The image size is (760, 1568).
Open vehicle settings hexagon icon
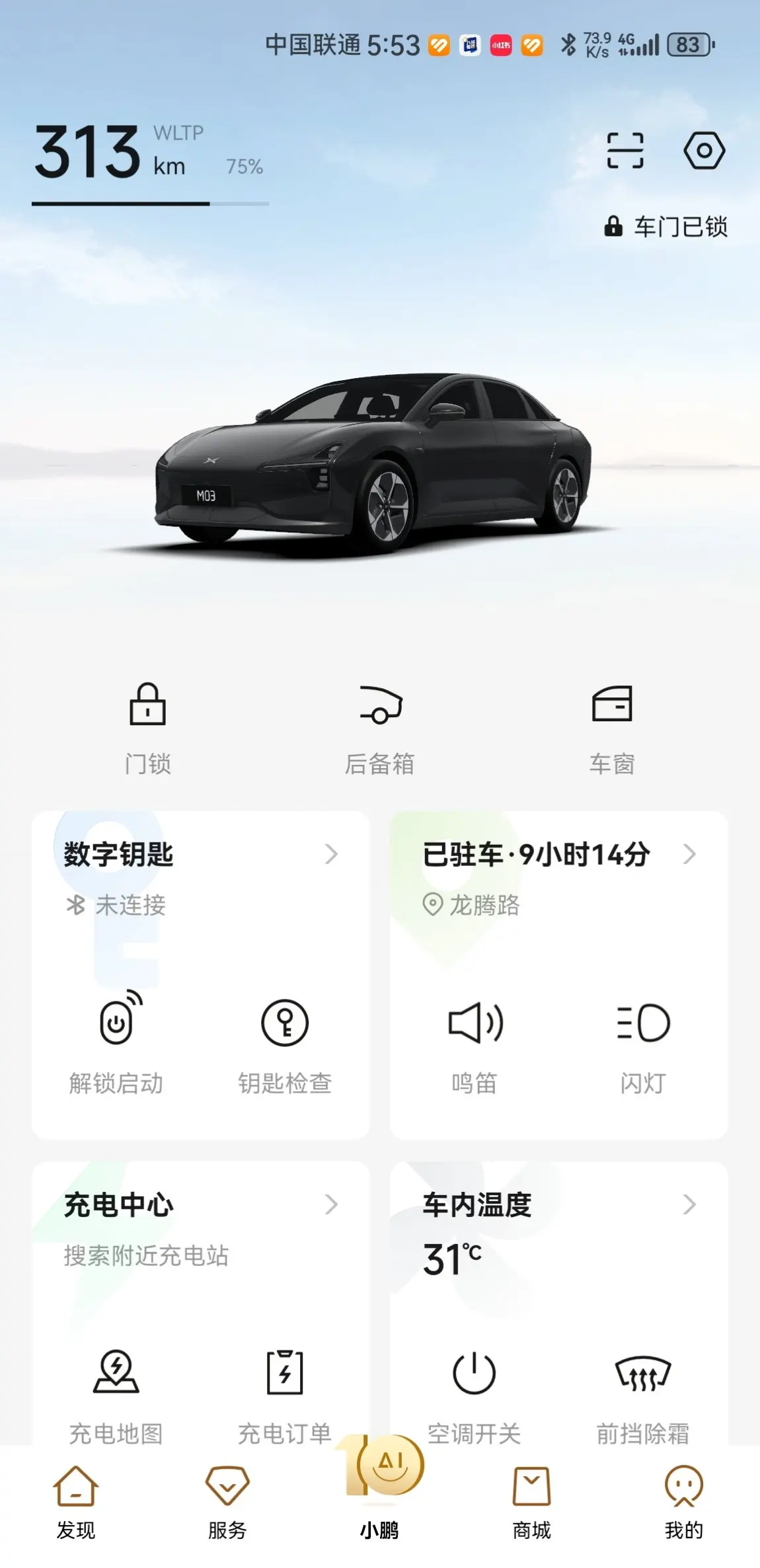click(x=704, y=151)
